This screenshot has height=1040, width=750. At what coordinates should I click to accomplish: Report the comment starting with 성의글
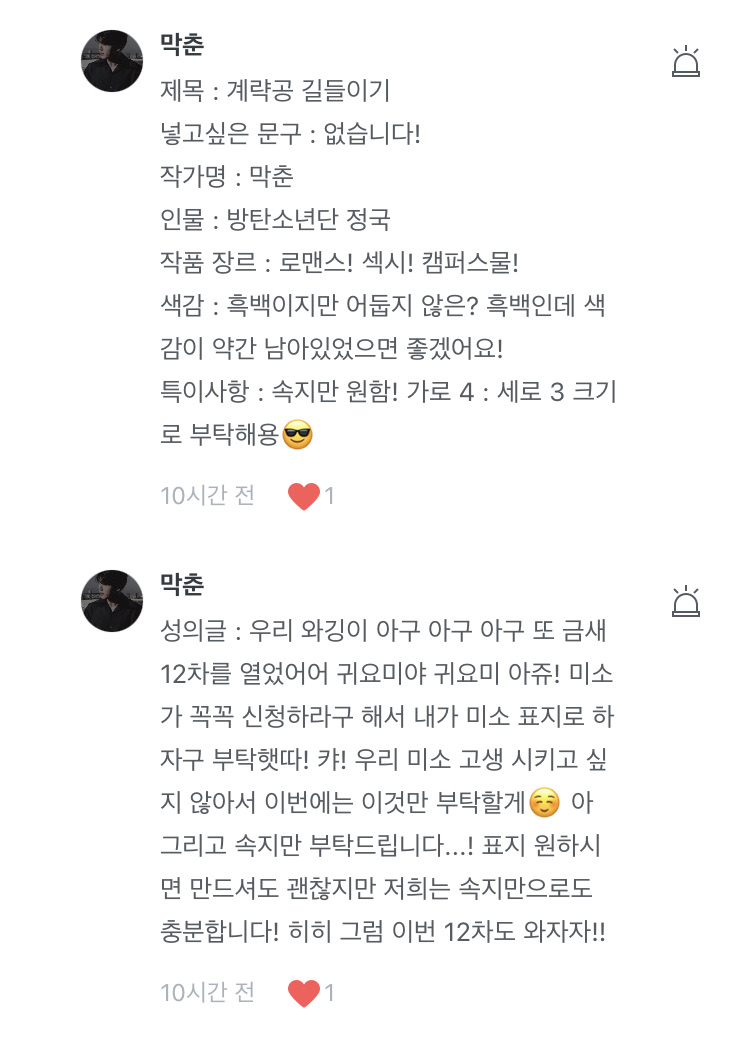click(x=686, y=600)
